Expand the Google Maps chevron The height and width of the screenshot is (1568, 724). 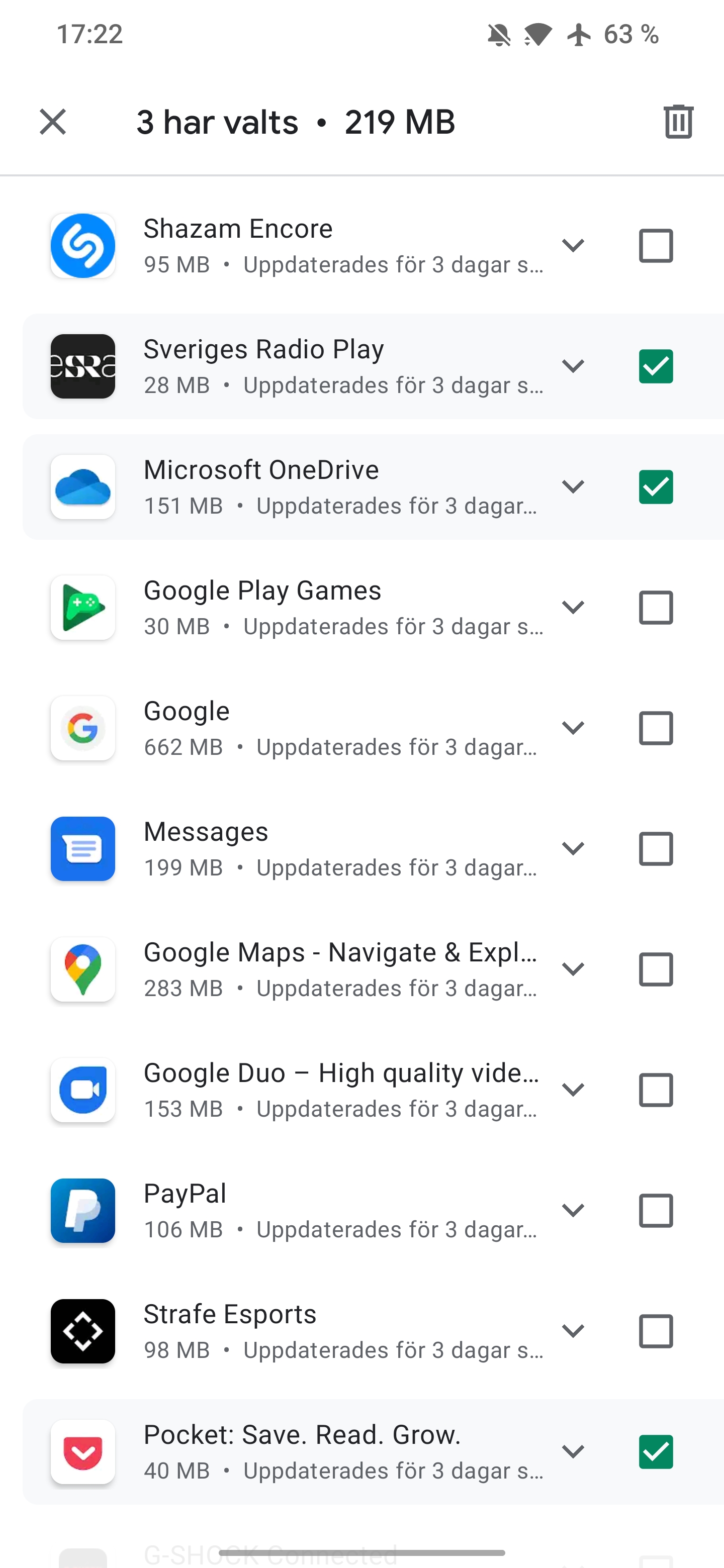click(573, 968)
